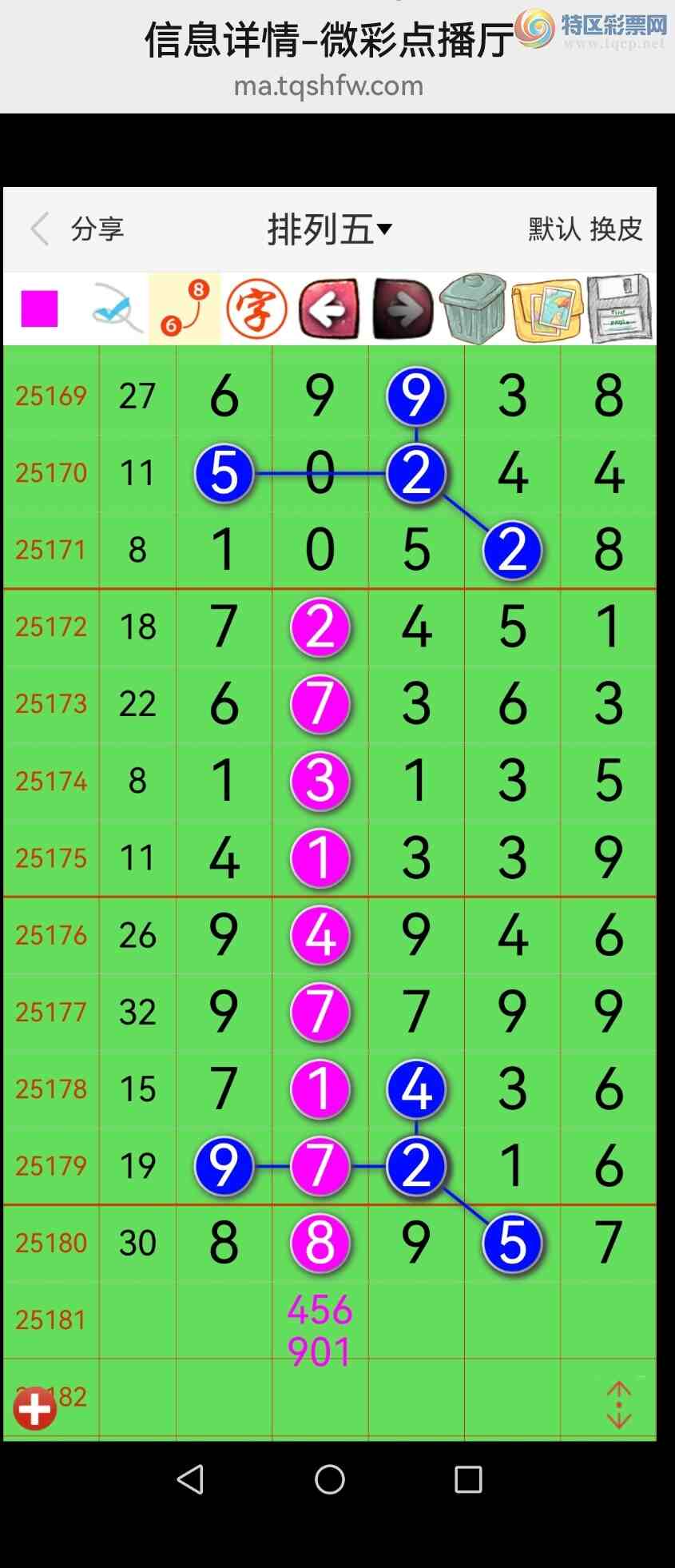Save the chart with the floppy disk icon
This screenshot has height=1568, width=675.
point(620,308)
